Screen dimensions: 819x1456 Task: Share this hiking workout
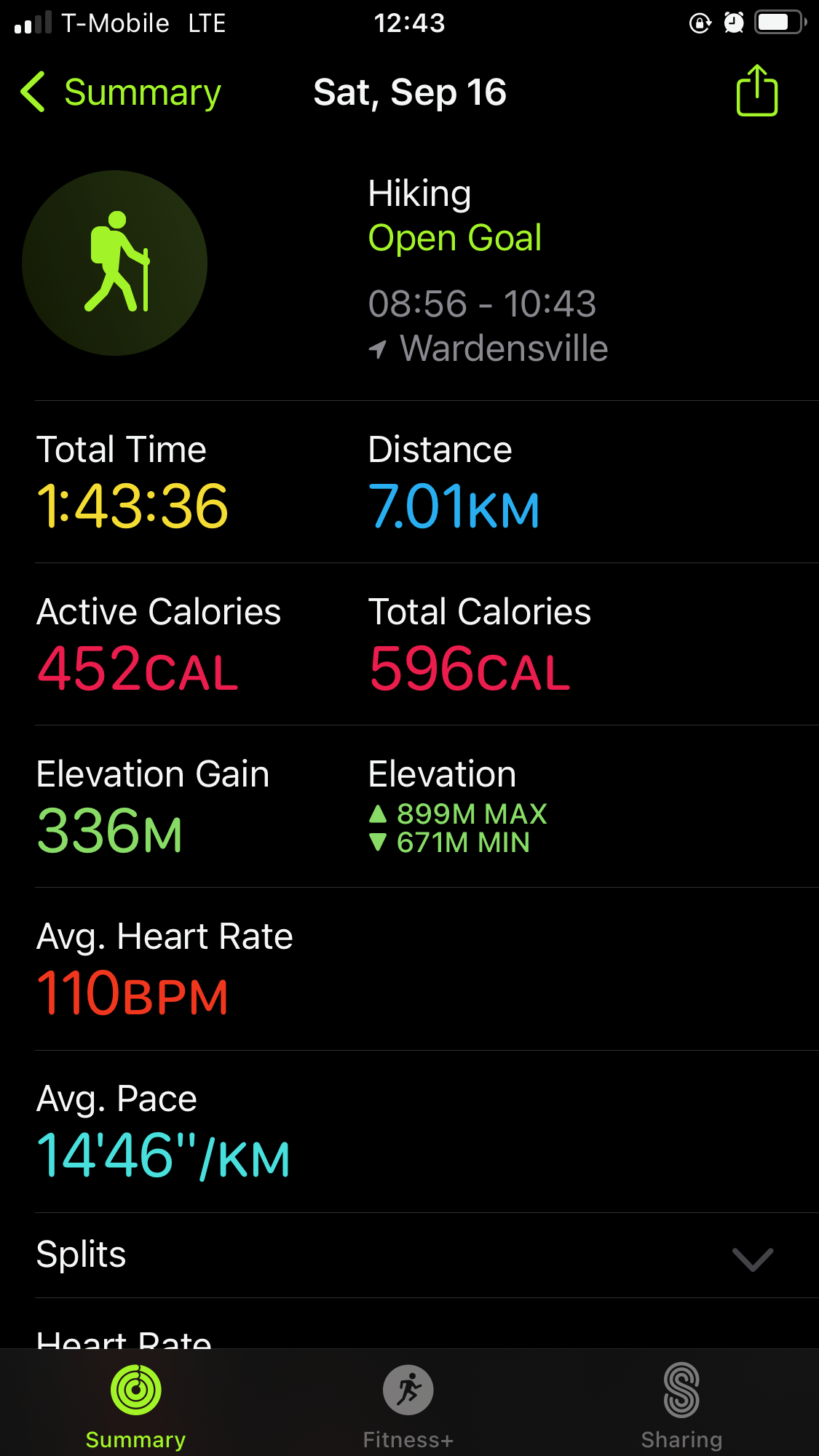tap(757, 91)
